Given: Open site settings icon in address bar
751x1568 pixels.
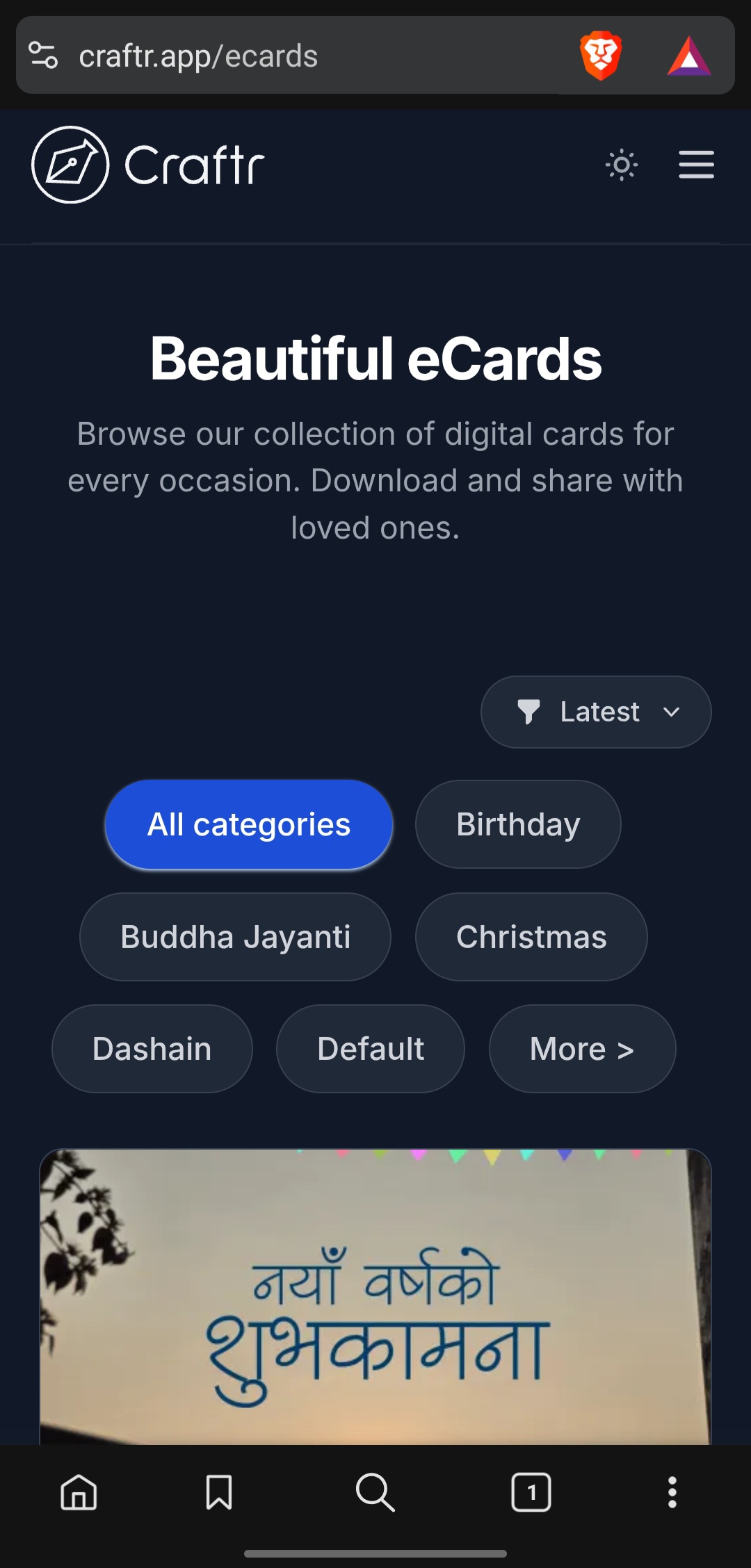Looking at the screenshot, I should coord(43,56).
